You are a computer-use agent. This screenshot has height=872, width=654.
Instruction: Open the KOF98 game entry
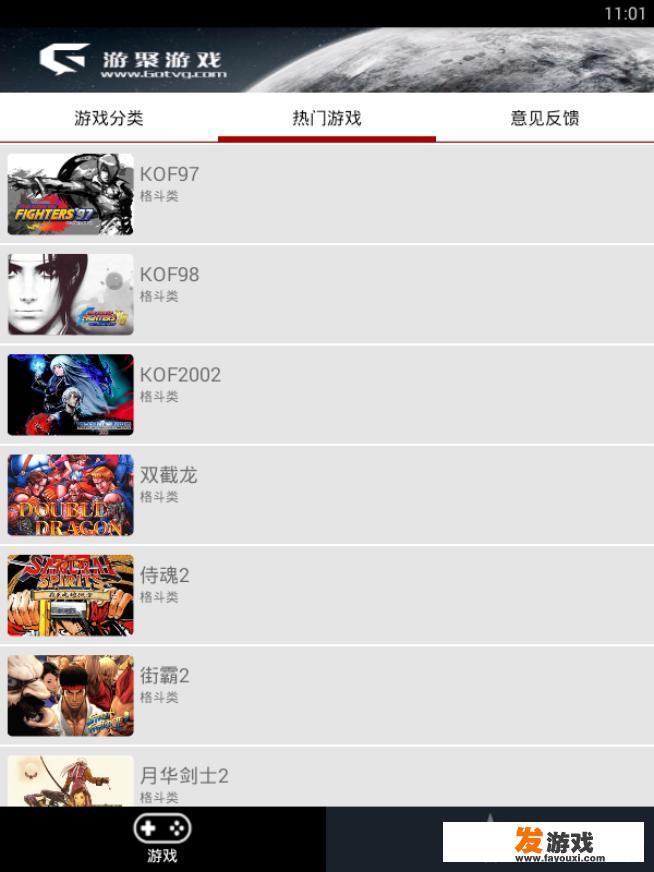[327, 294]
